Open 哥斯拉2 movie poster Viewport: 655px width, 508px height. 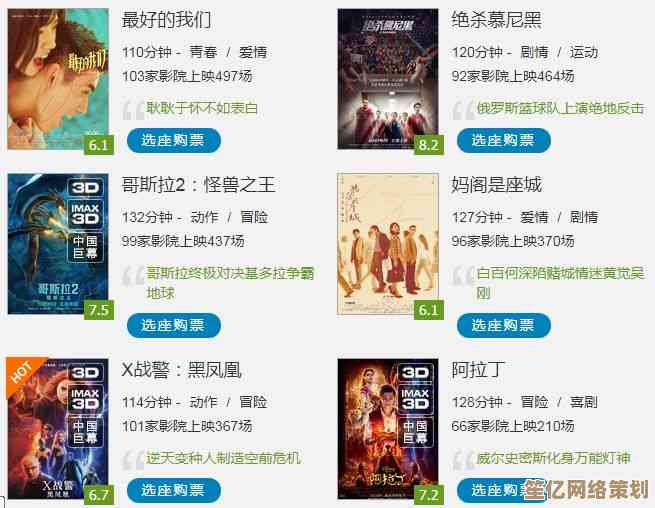click(58, 245)
